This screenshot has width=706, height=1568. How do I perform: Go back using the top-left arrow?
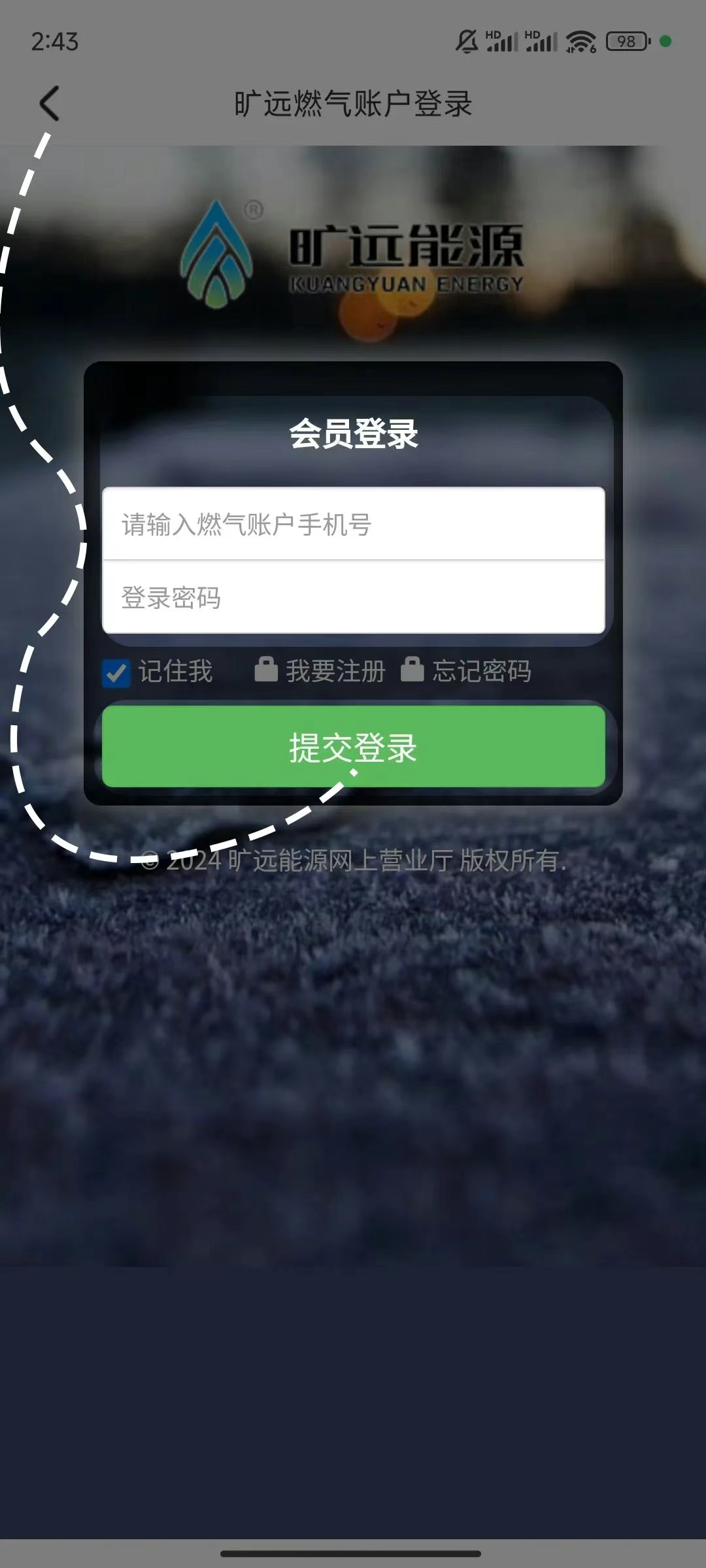tap(50, 103)
